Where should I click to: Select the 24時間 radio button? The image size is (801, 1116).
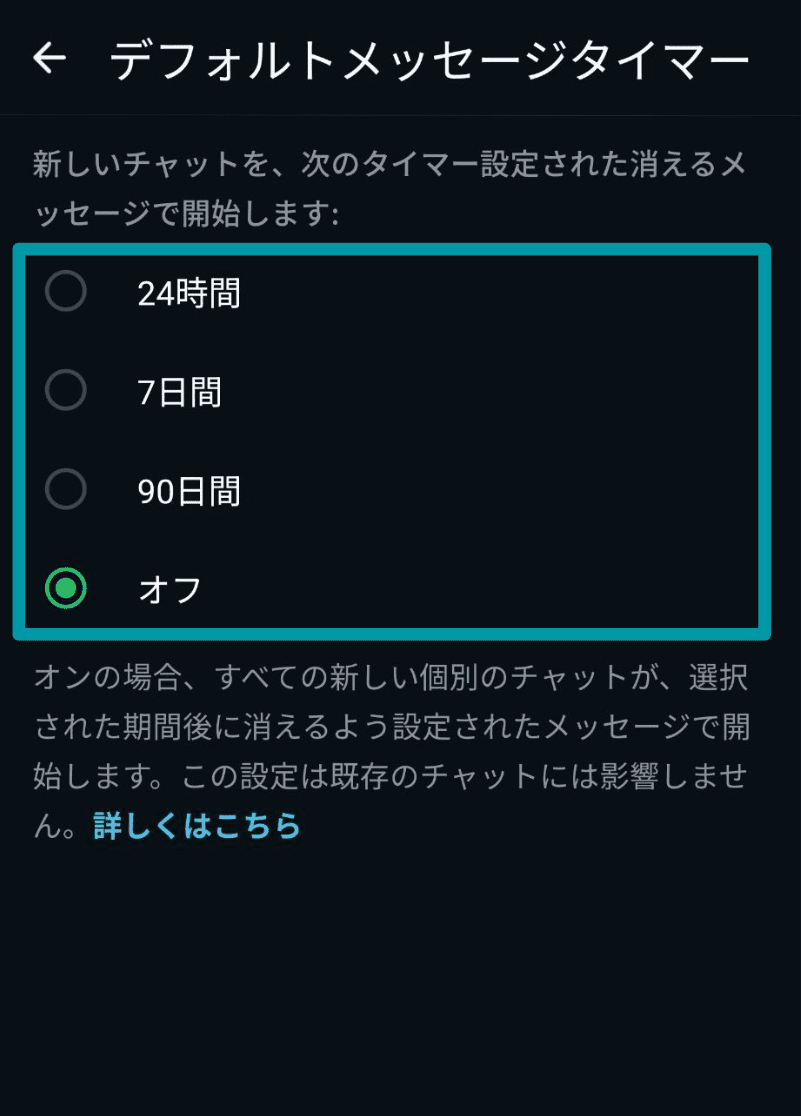65,291
